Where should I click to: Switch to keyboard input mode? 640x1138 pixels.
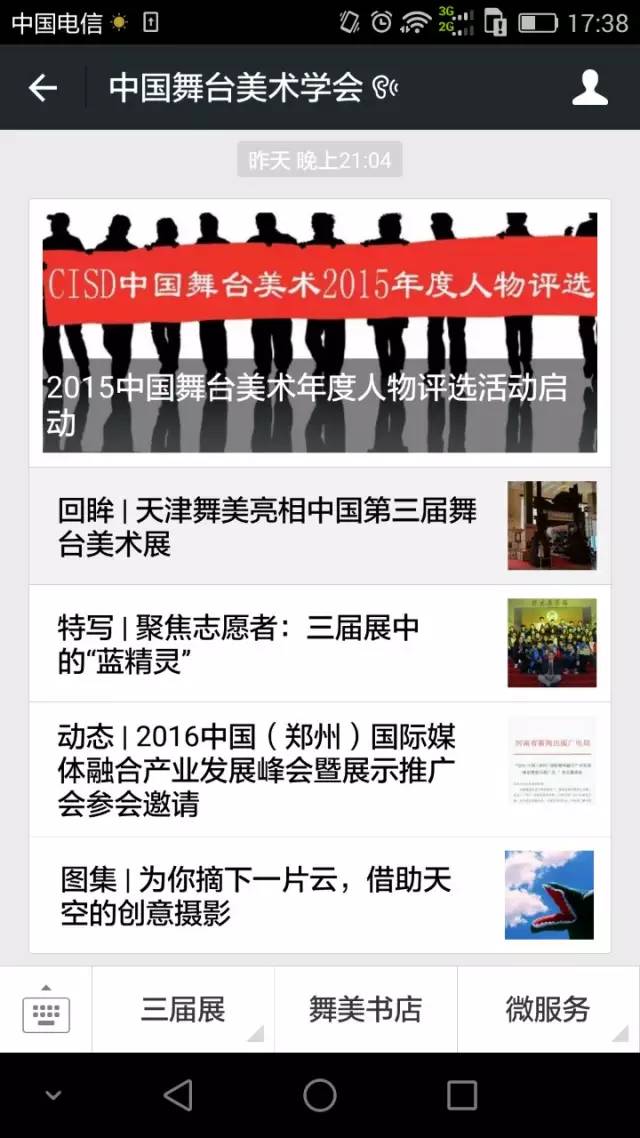pos(46,1010)
